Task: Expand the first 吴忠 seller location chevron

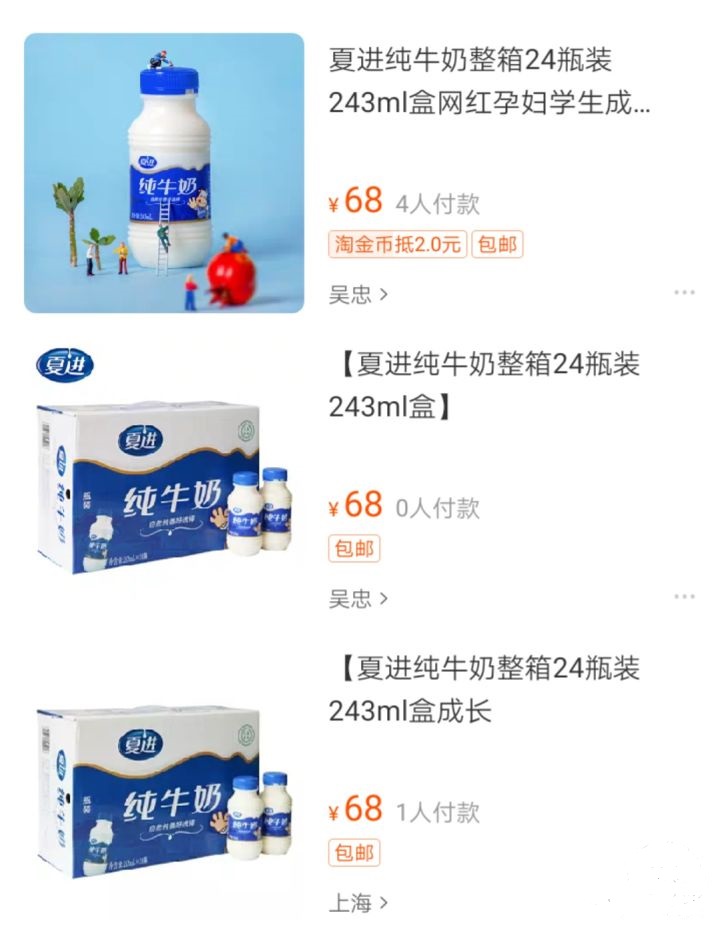Action: tap(383, 293)
